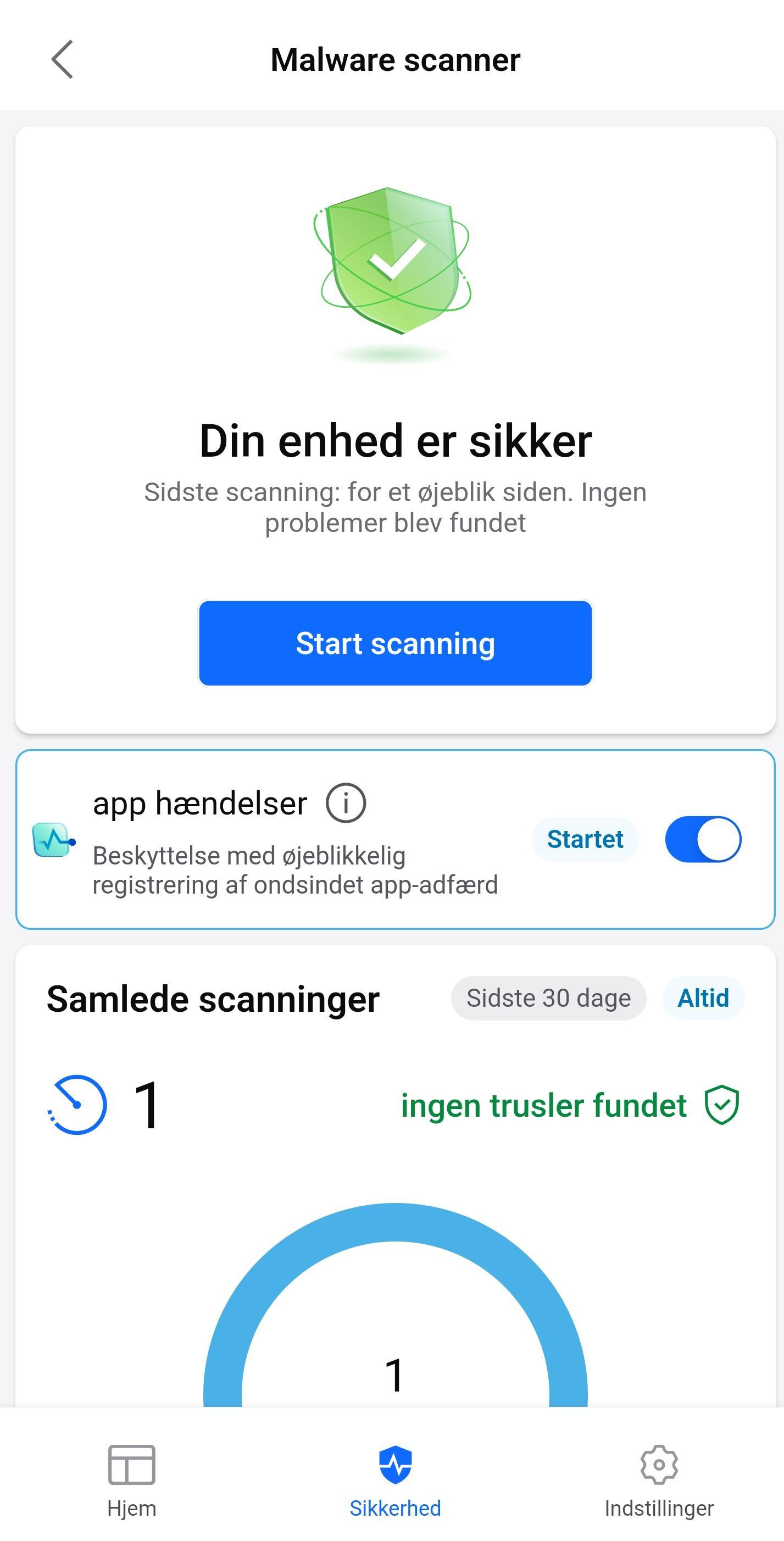Open the Sikkerhed tab
Image resolution: width=784 pixels, height=1541 pixels.
pos(395,1481)
